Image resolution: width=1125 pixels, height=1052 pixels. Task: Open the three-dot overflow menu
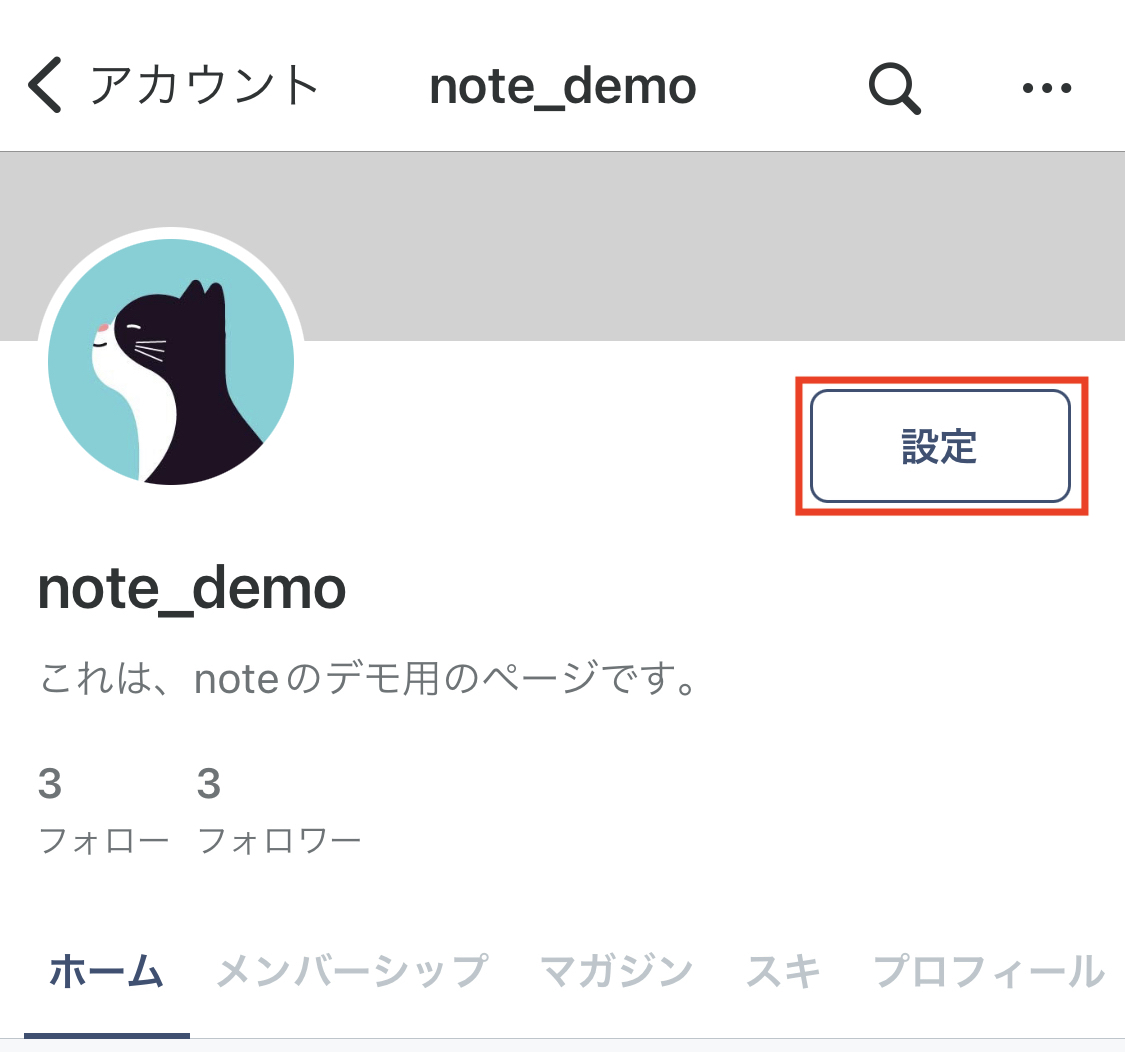(1046, 88)
